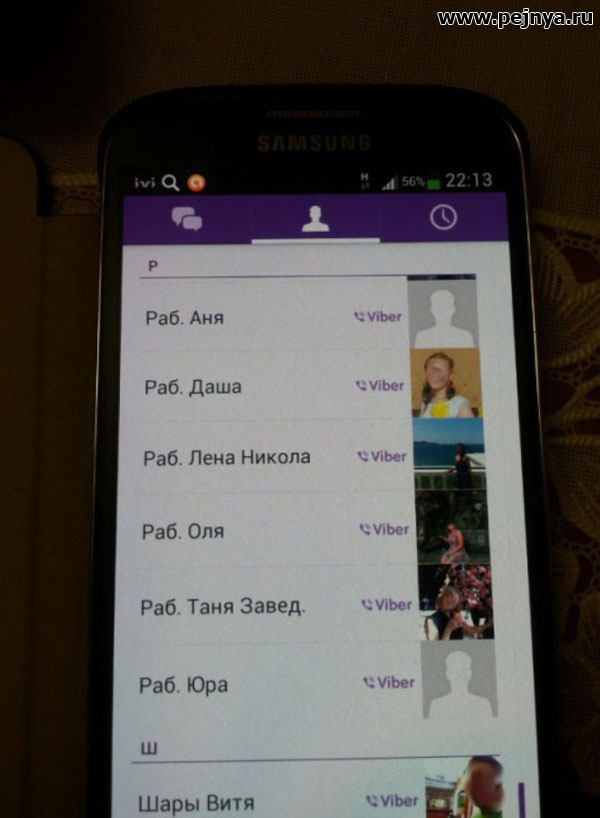Image resolution: width=600 pixels, height=818 pixels.
Task: Open contact Раб. Даша
Action: pyautogui.click(x=193, y=387)
